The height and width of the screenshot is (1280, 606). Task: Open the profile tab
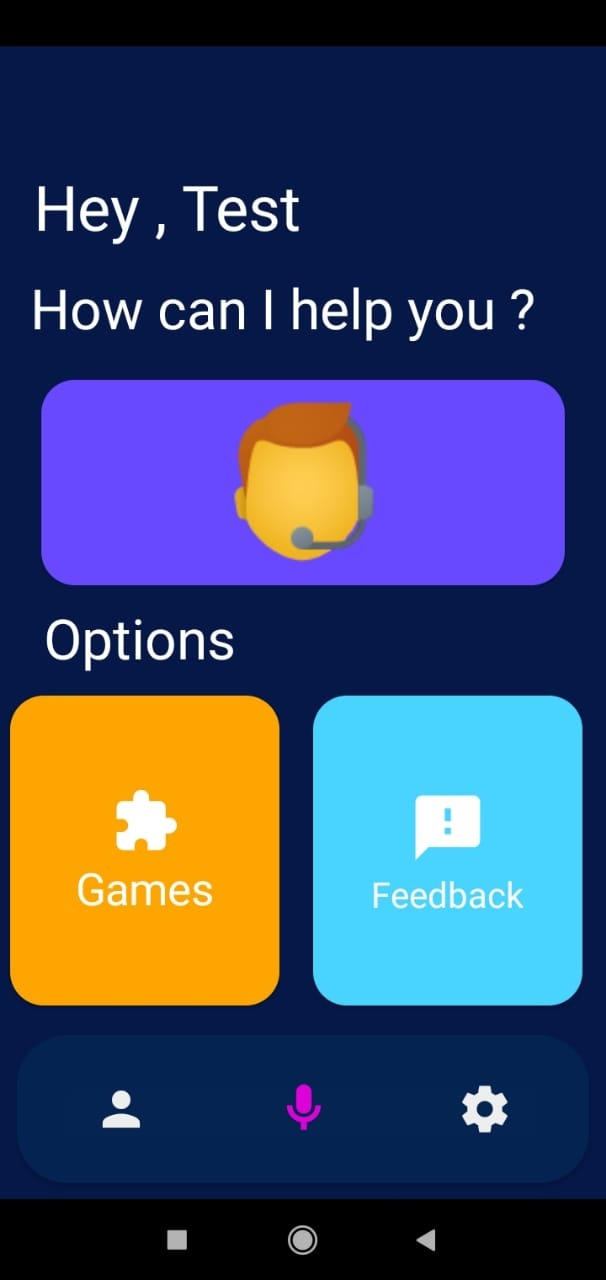point(121,1109)
